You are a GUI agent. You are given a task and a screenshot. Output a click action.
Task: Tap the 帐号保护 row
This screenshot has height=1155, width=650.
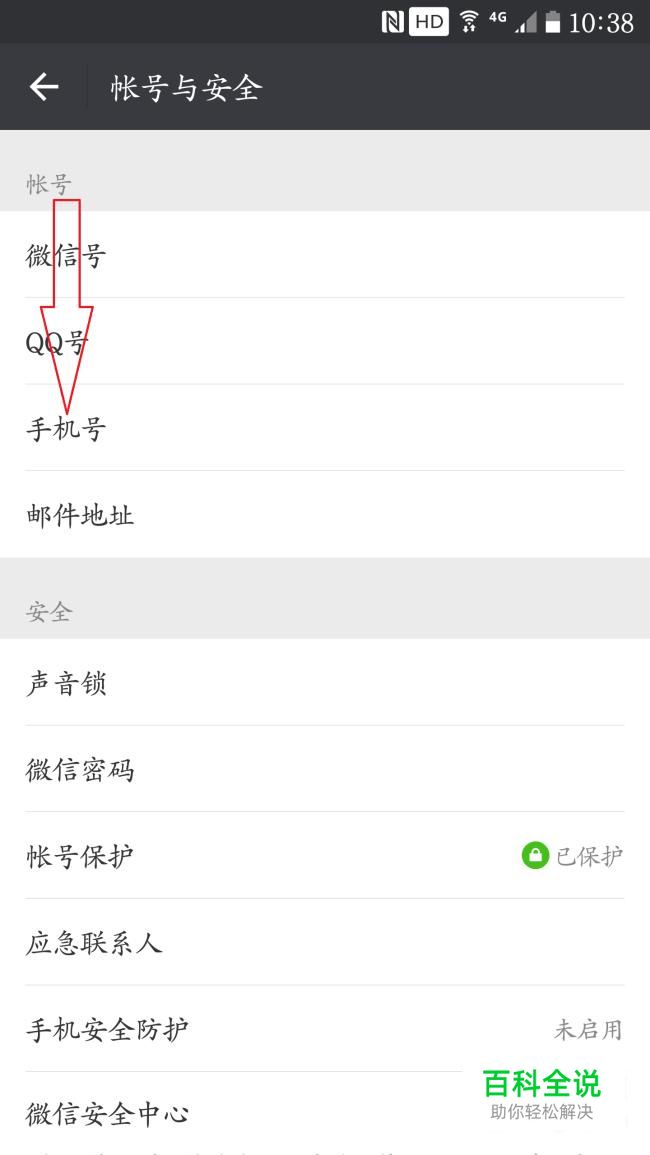click(325, 855)
